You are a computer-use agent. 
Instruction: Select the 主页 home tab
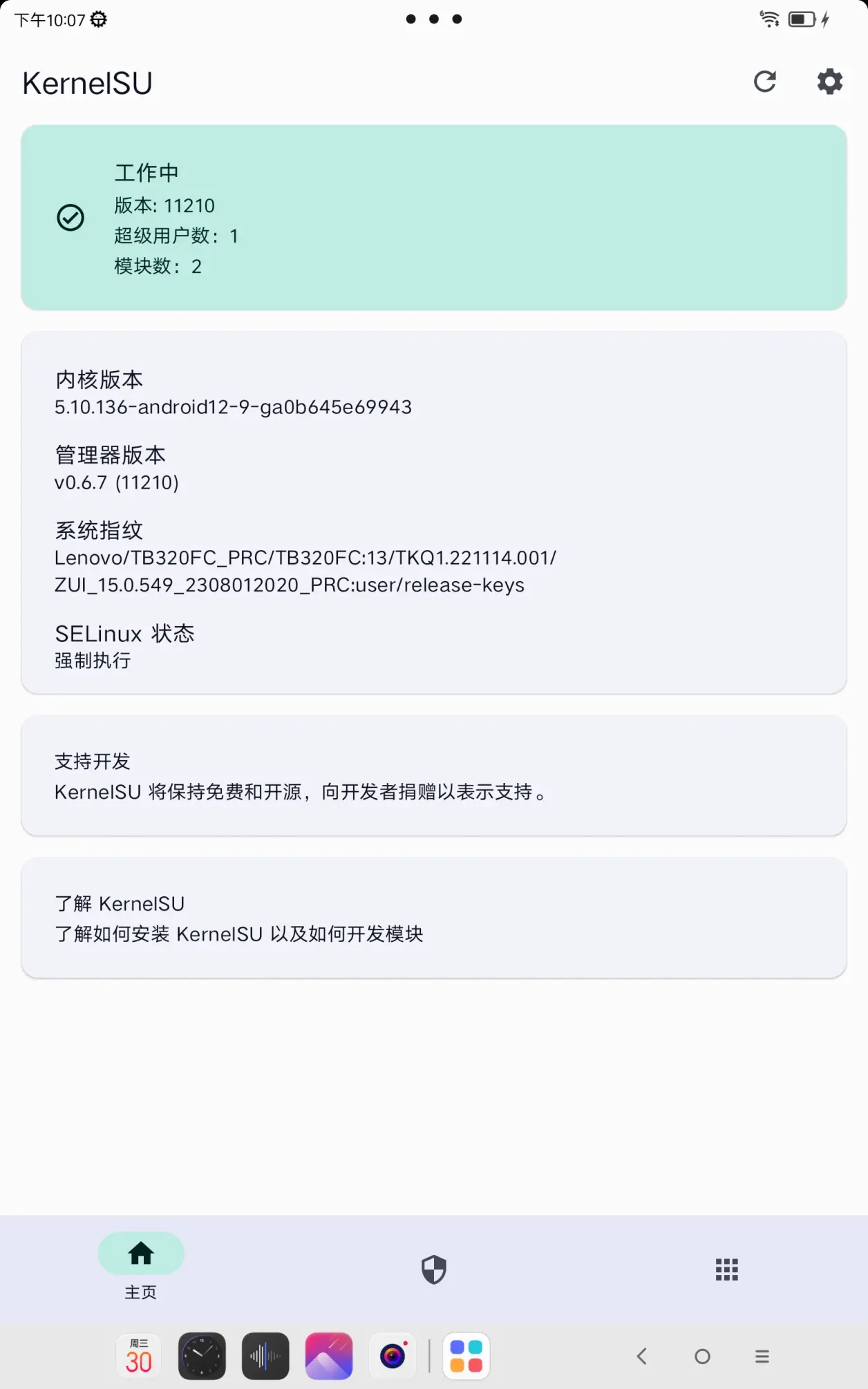click(141, 1267)
